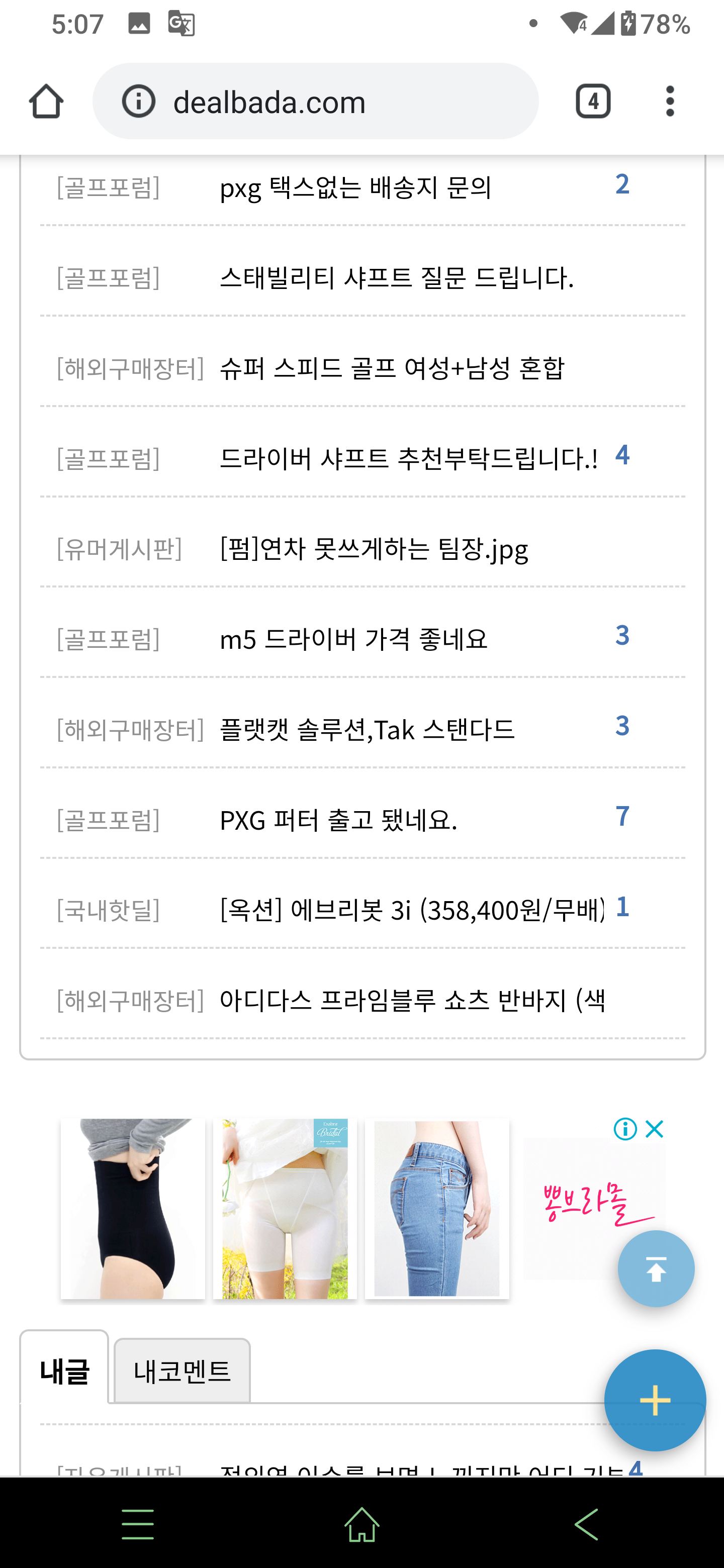Image resolution: width=724 pixels, height=1568 pixels.
Task: Tap the blue plus floating button
Action: pyautogui.click(x=655, y=1400)
